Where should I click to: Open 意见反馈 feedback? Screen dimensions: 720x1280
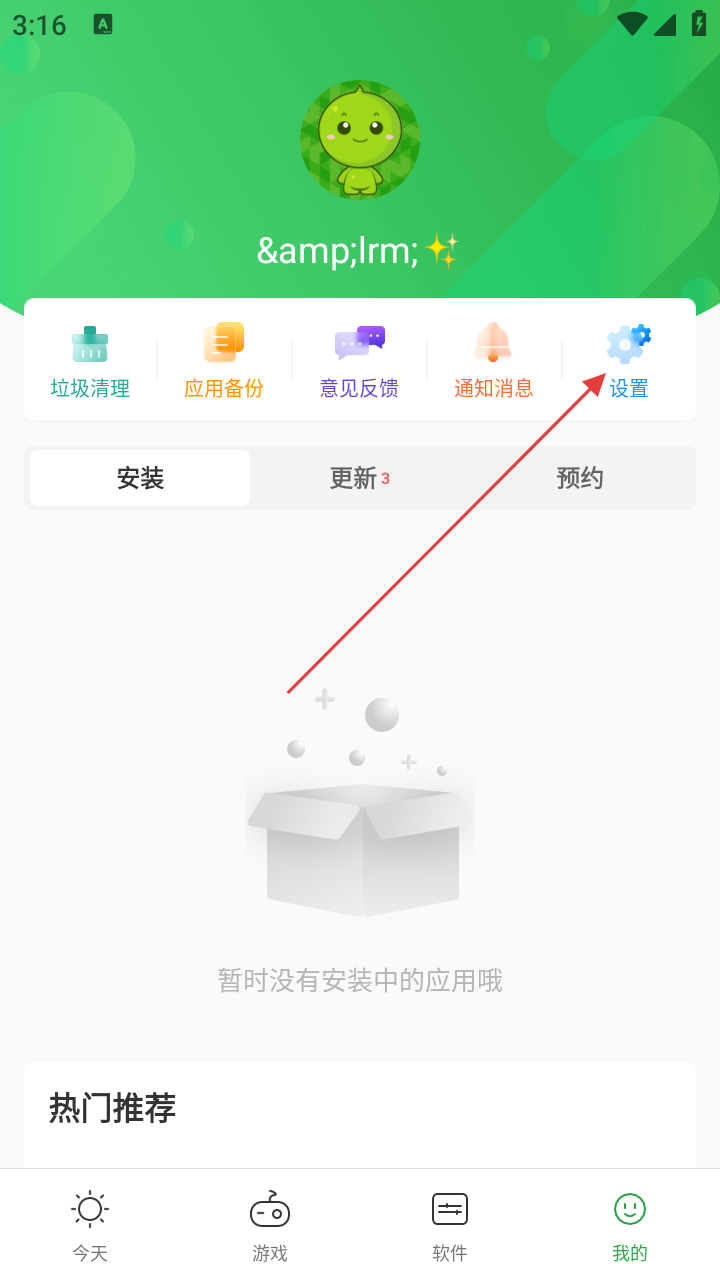pyautogui.click(x=359, y=361)
